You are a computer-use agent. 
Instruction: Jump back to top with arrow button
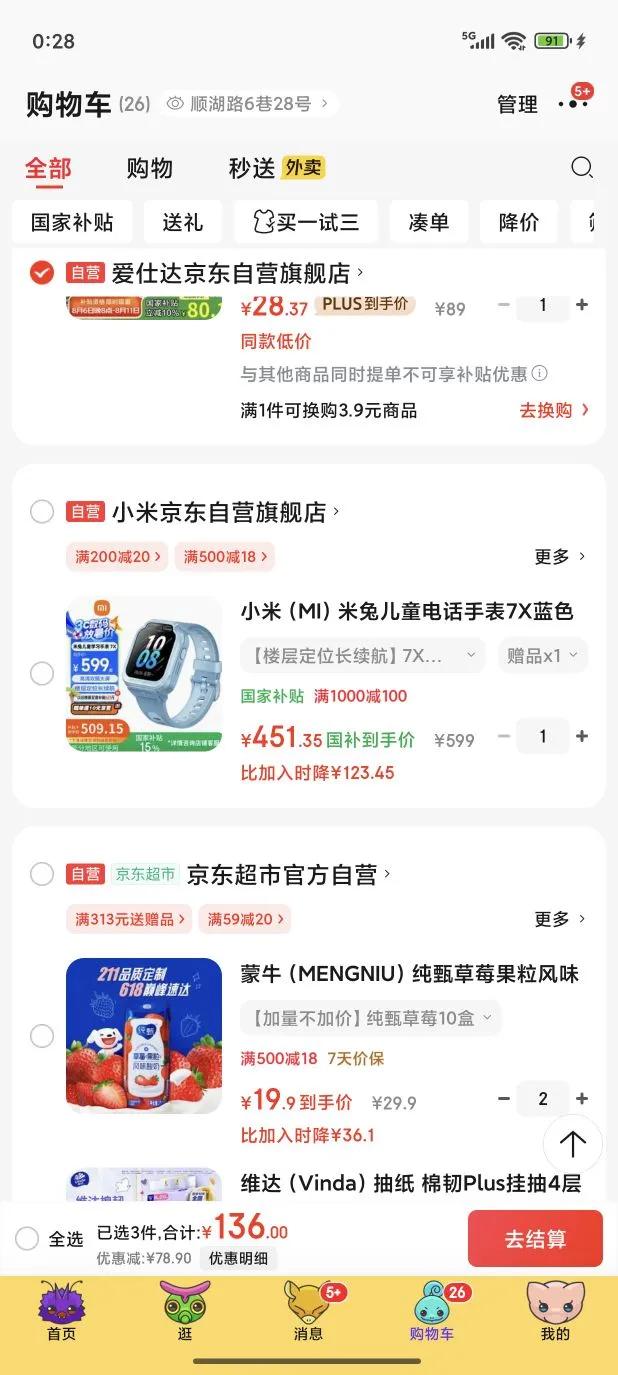tap(572, 1144)
